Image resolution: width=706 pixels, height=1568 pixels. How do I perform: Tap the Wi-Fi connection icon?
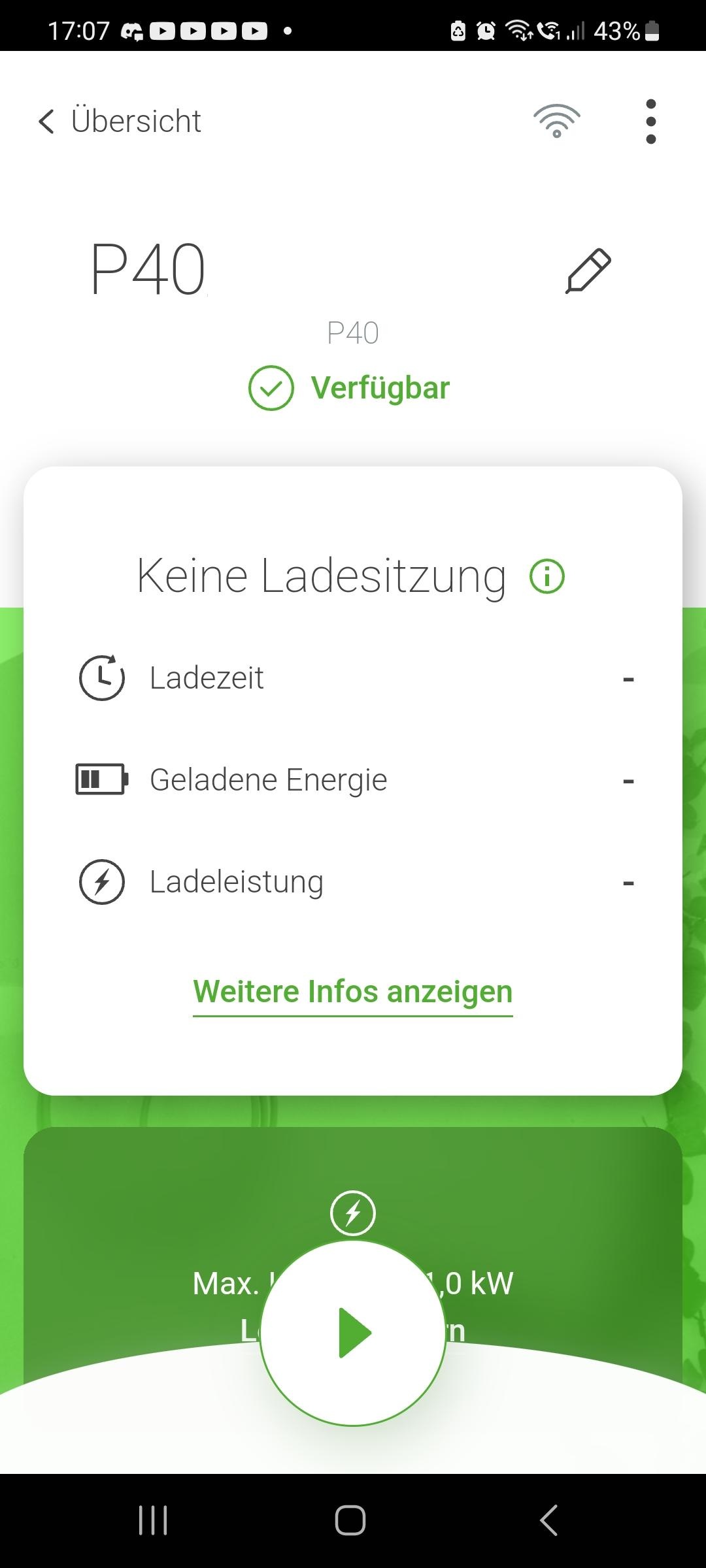[556, 122]
